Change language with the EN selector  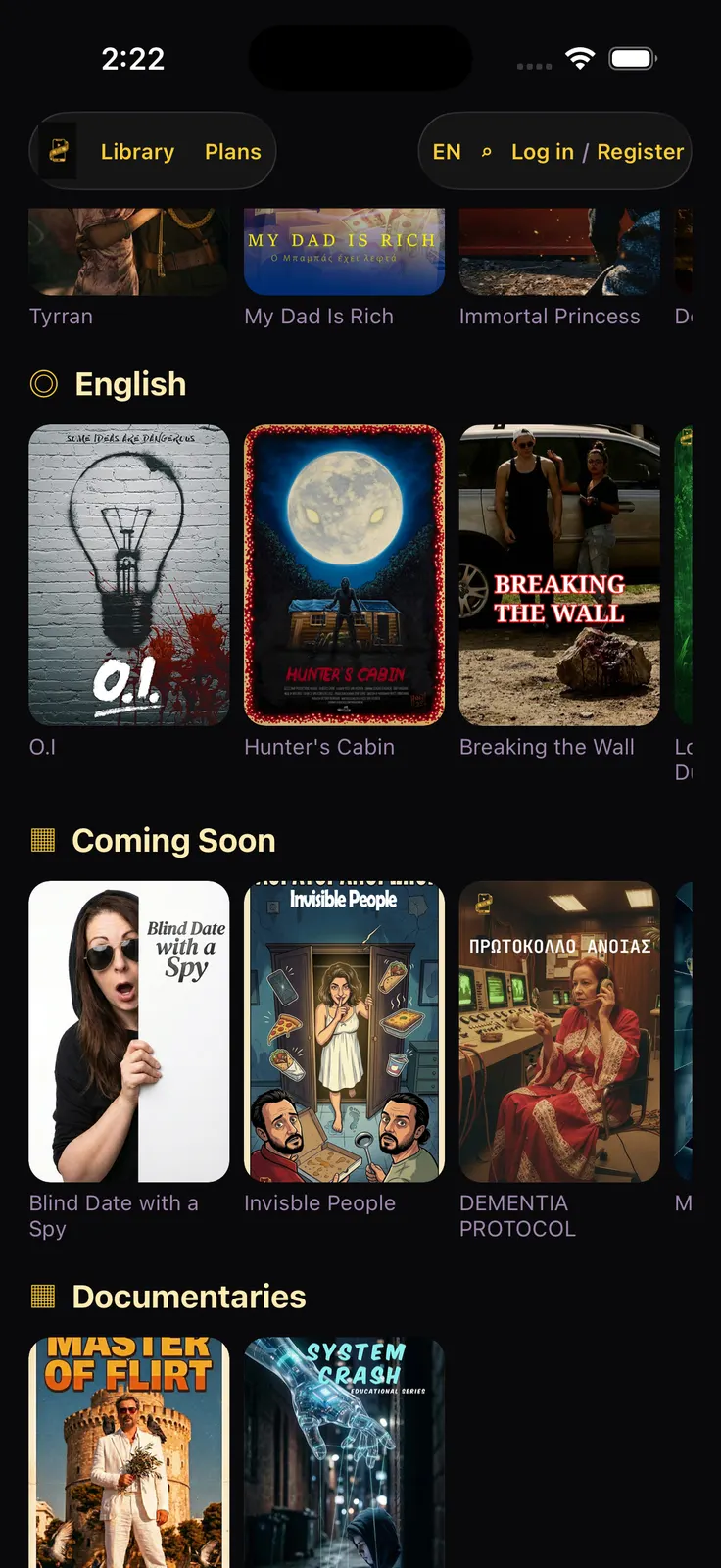pos(447,152)
